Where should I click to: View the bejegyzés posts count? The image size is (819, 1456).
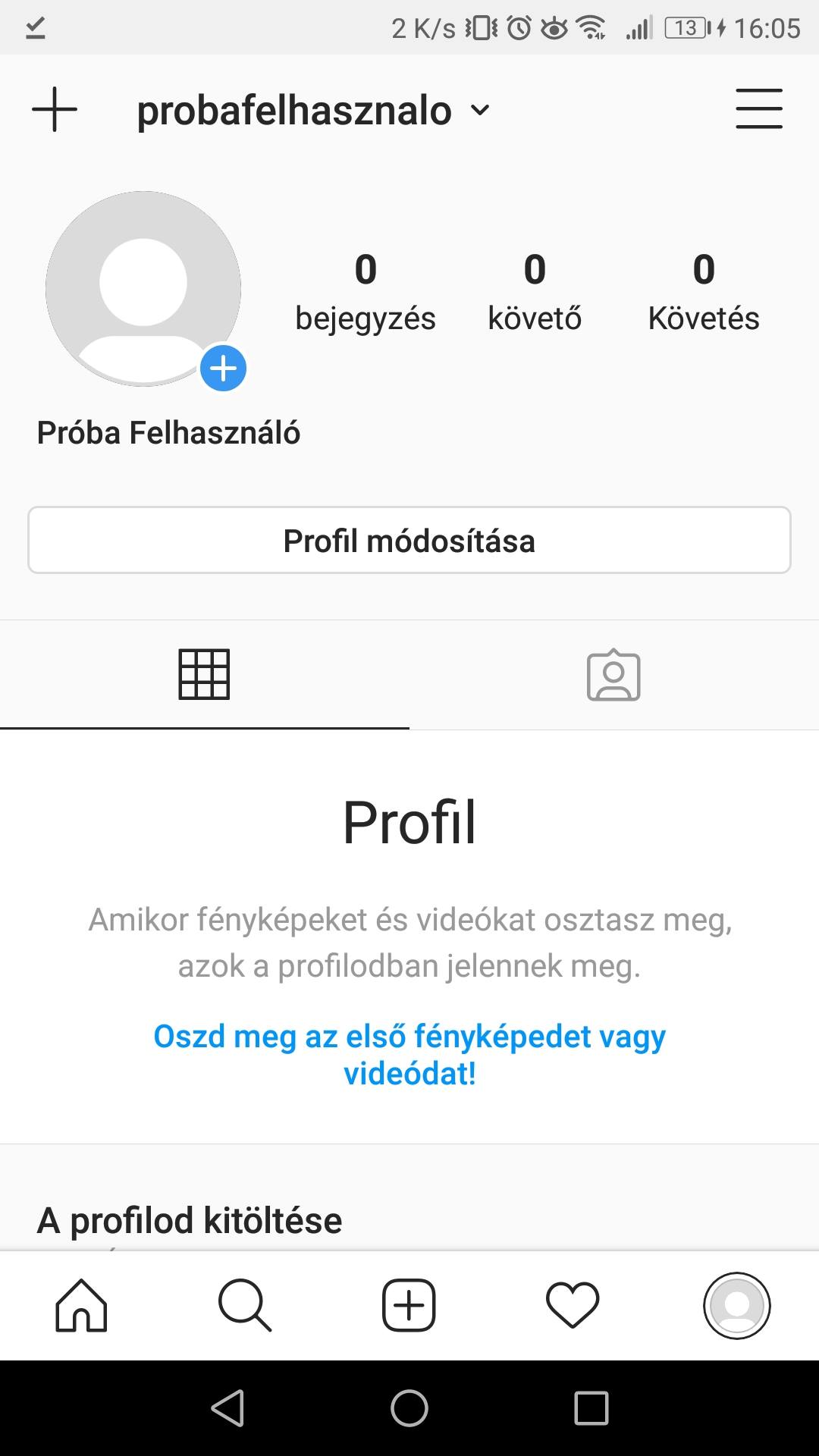[366, 293]
